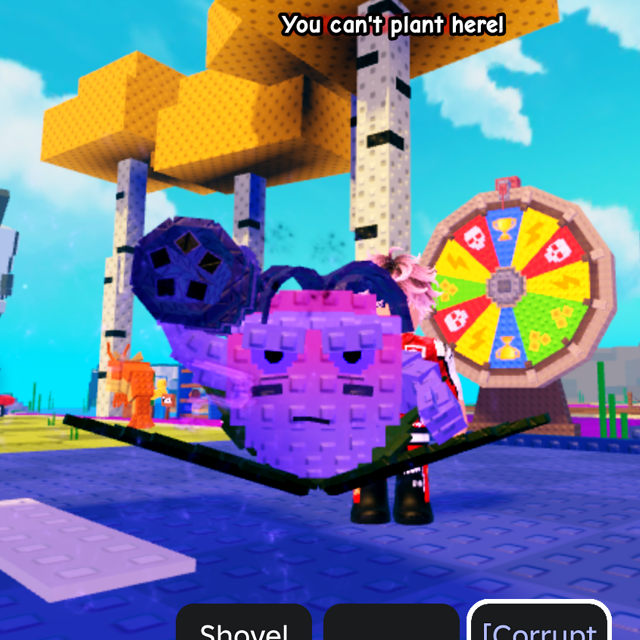640x640 pixels.
Task: Tap the empty middle hotbar slot
Action: (x=391, y=624)
